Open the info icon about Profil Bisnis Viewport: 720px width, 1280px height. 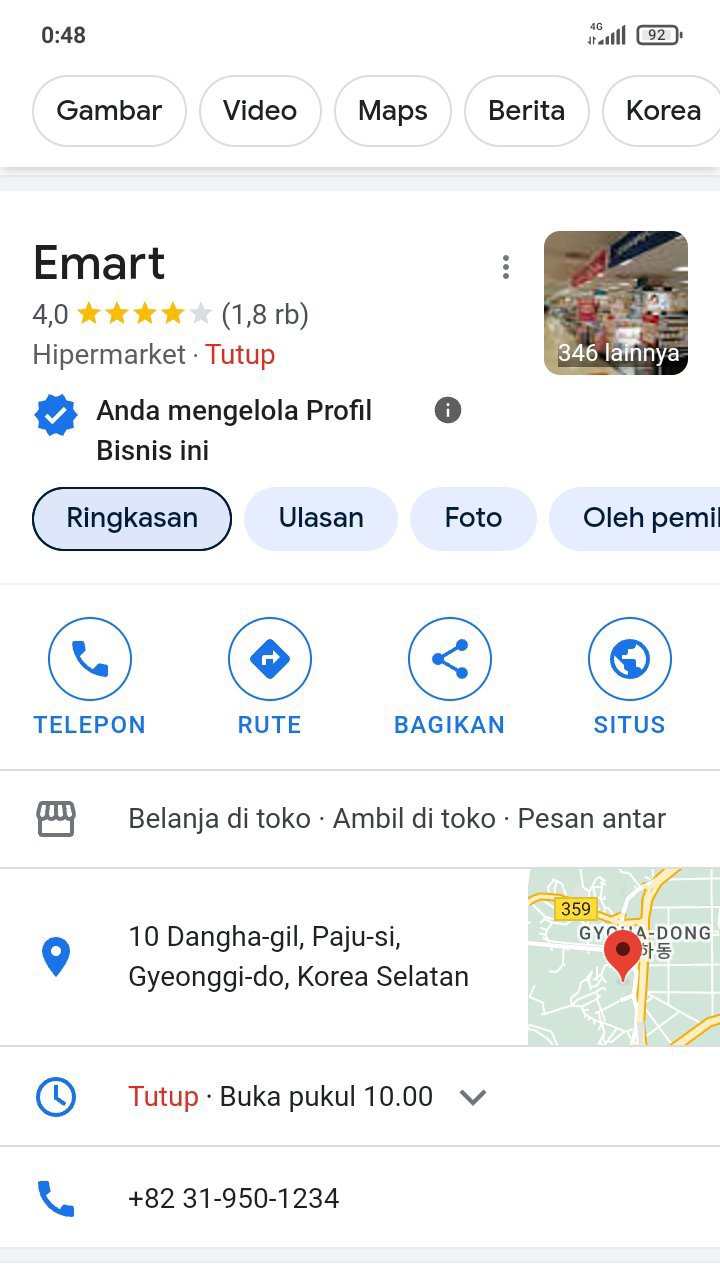448,410
